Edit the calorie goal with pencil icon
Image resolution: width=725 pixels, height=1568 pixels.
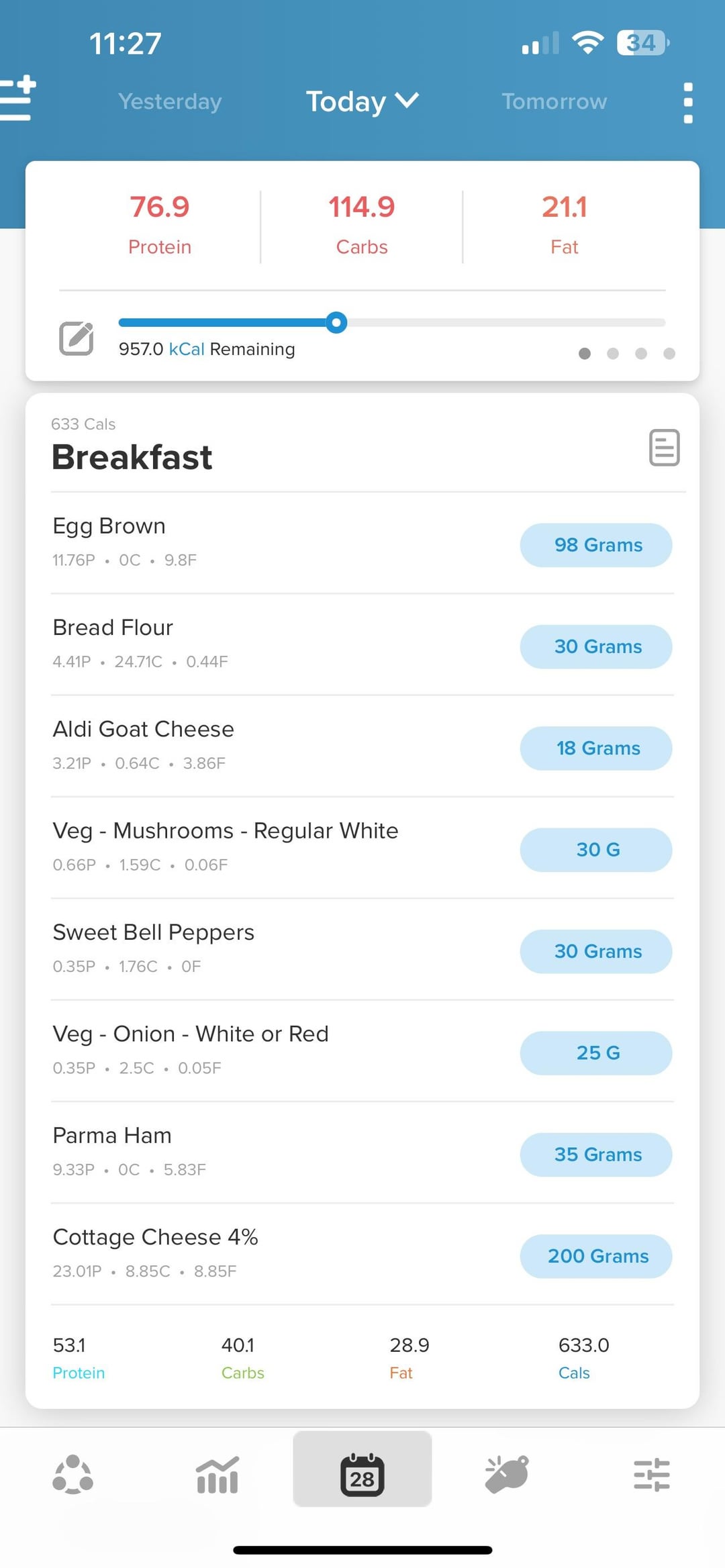click(x=77, y=338)
